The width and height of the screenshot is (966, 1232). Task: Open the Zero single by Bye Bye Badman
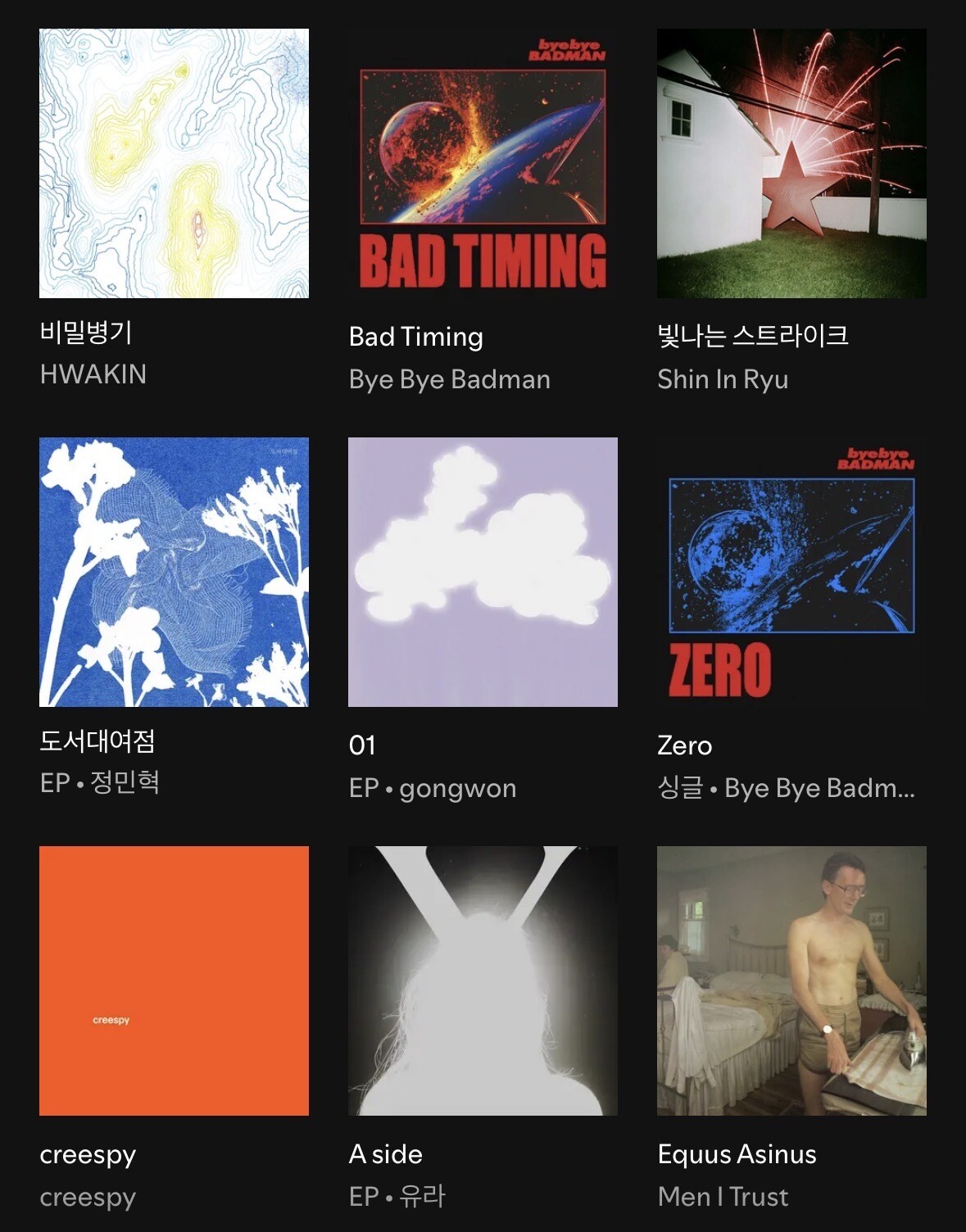coord(791,572)
